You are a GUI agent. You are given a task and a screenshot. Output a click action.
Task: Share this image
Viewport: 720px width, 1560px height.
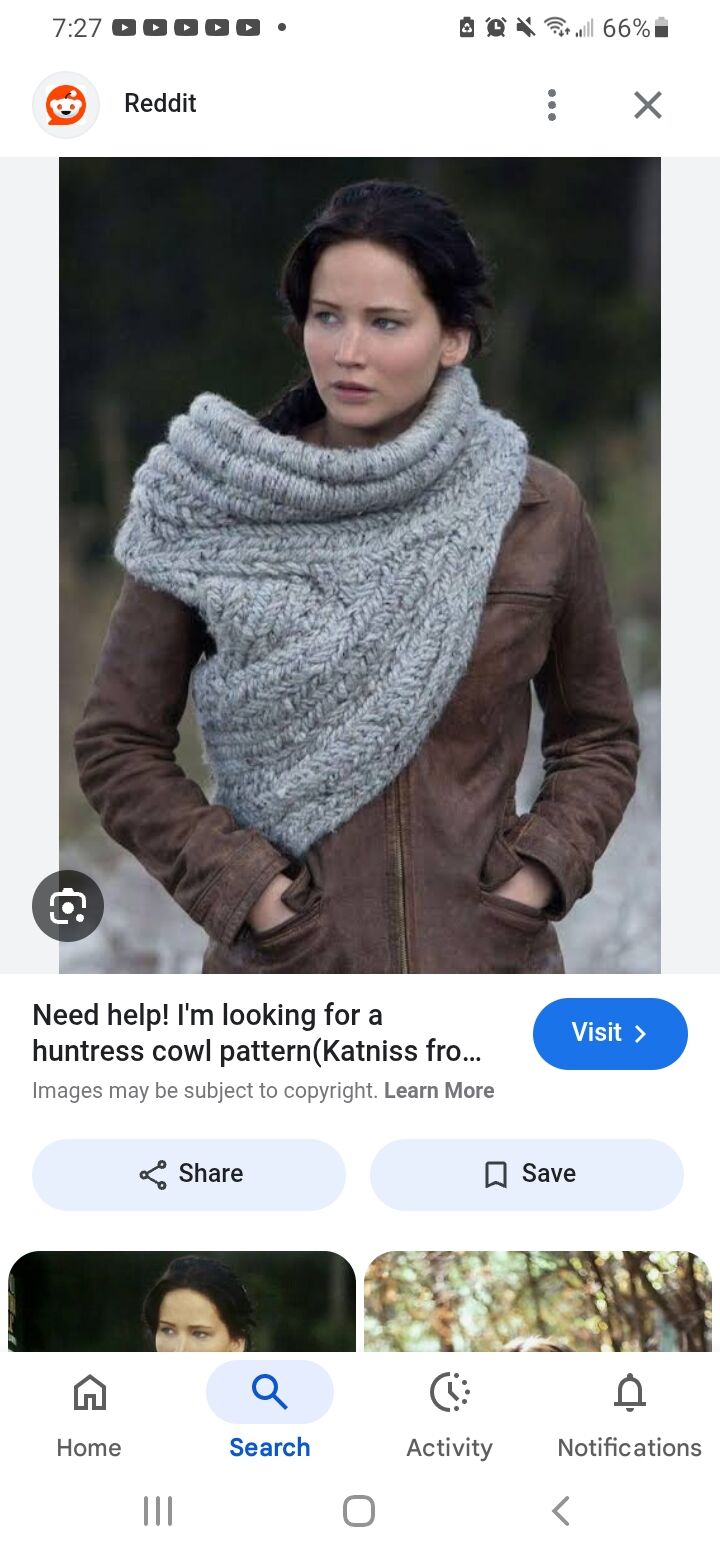point(189,1174)
